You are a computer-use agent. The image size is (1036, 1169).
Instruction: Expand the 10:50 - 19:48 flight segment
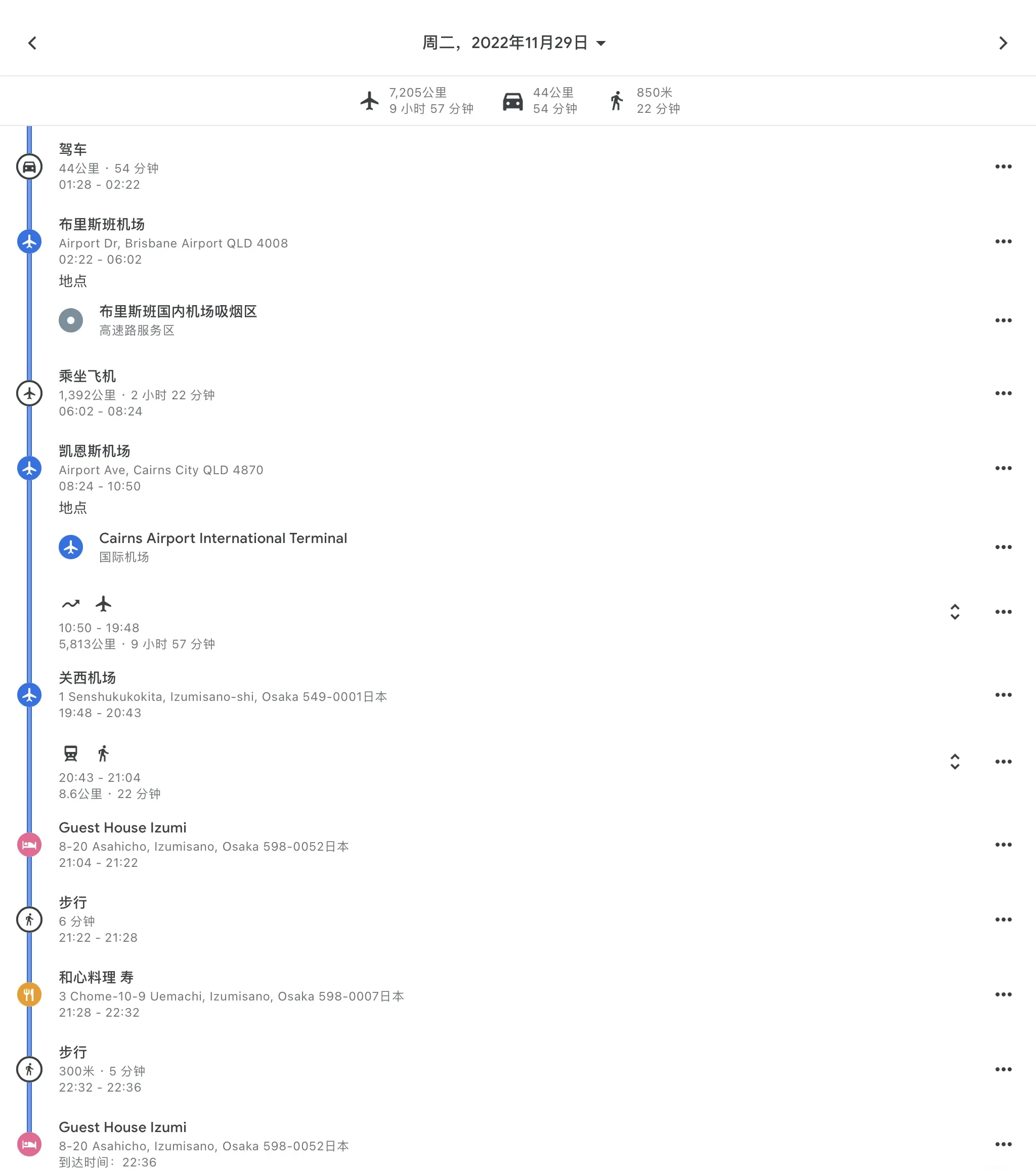click(954, 612)
